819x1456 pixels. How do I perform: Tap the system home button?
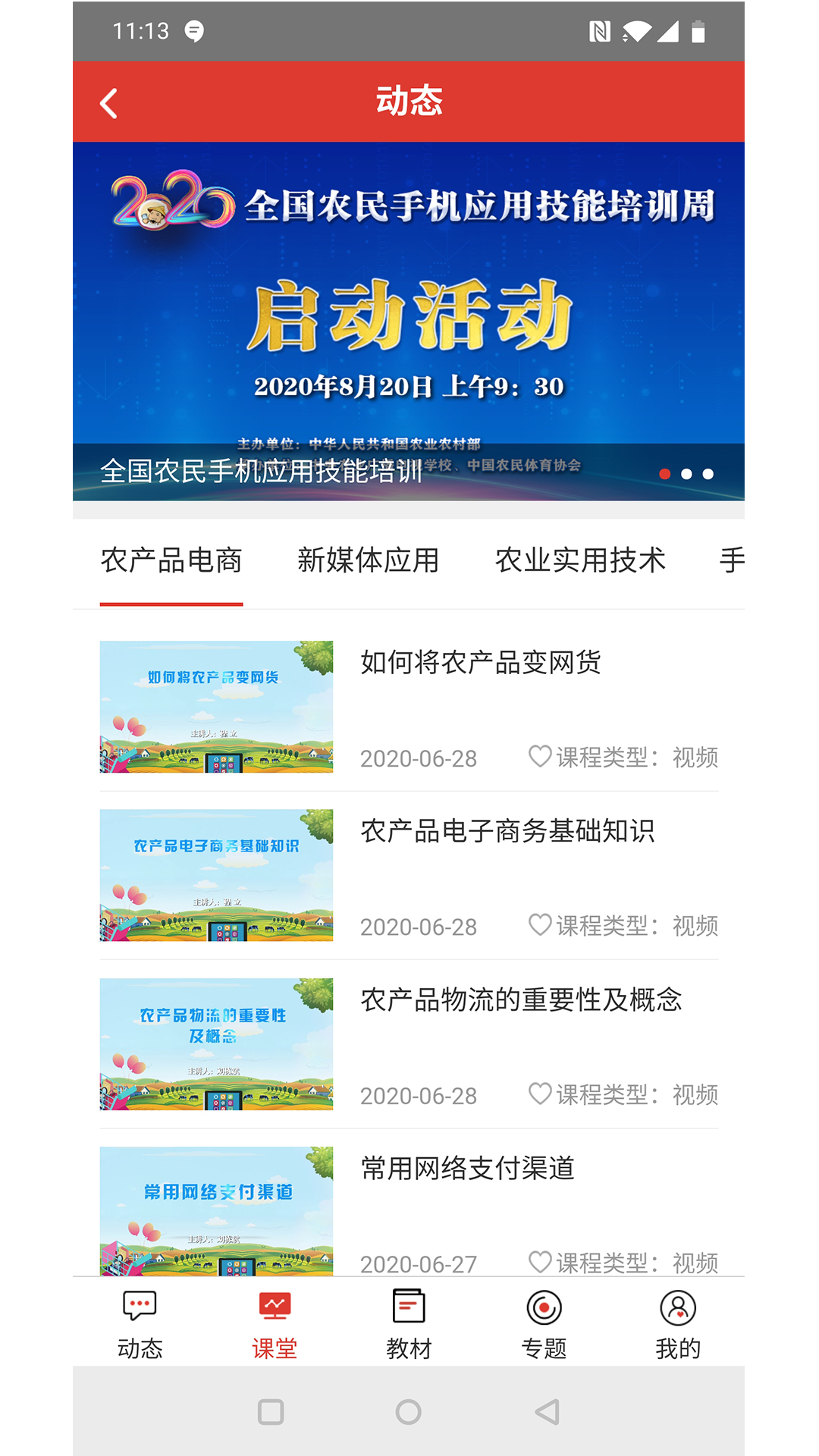tap(408, 1412)
